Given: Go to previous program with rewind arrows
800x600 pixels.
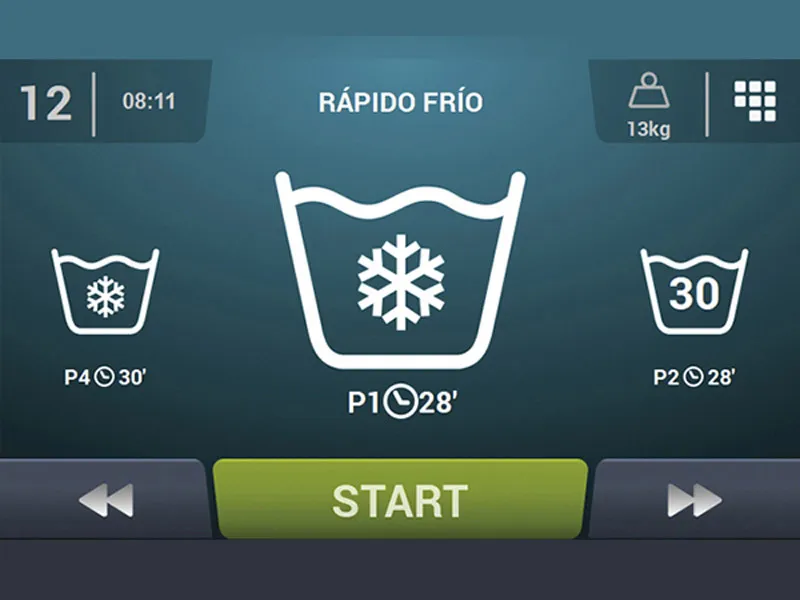Looking at the screenshot, I should click(105, 500).
